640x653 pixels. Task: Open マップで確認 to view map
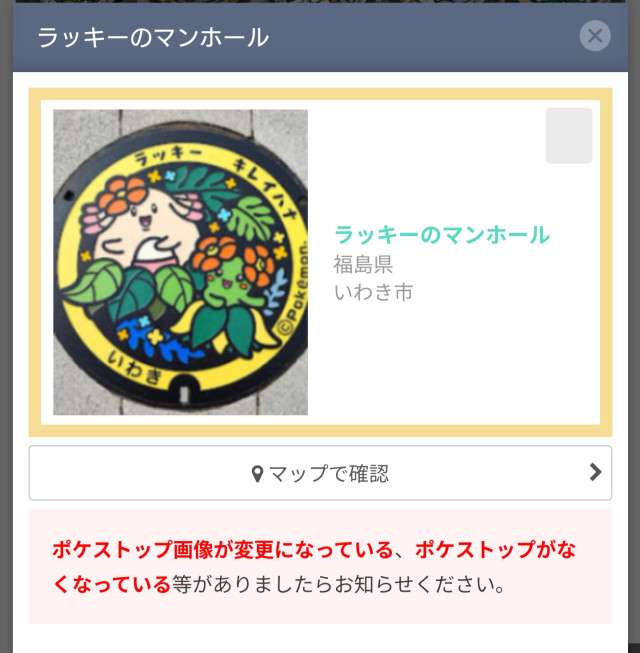coord(320,473)
